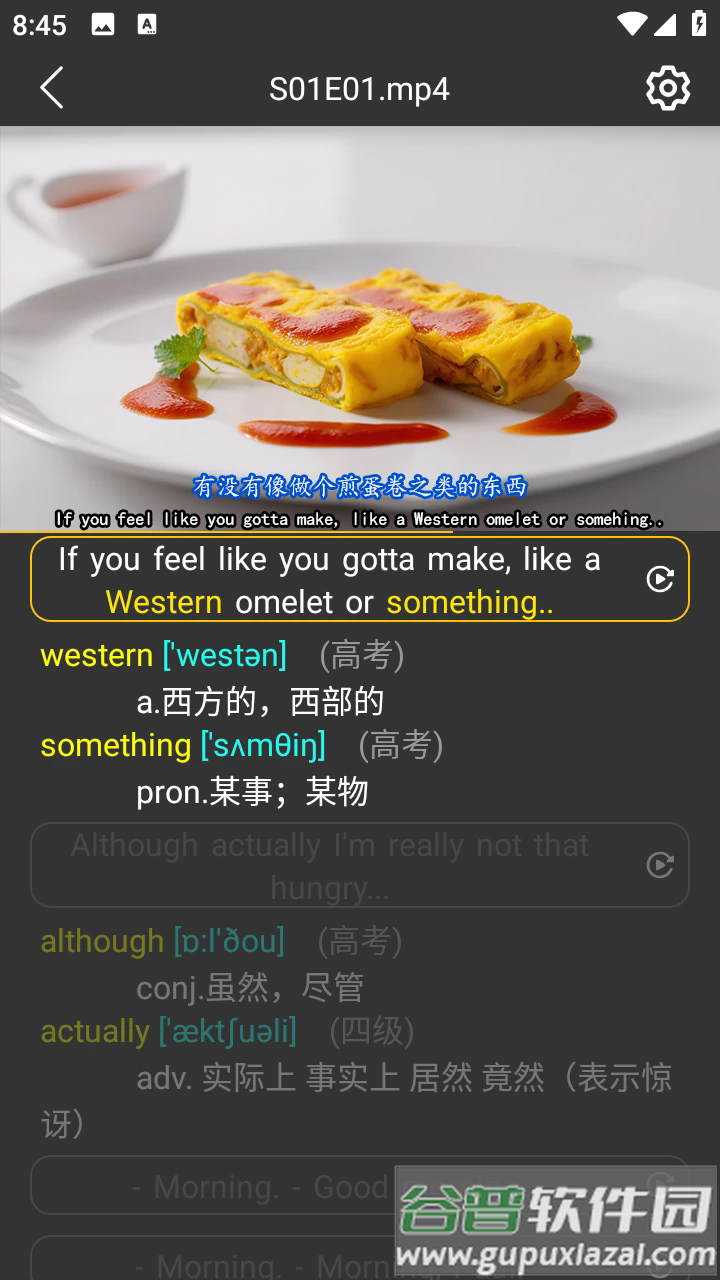Tap the word "western" dictionary entry

95,655
